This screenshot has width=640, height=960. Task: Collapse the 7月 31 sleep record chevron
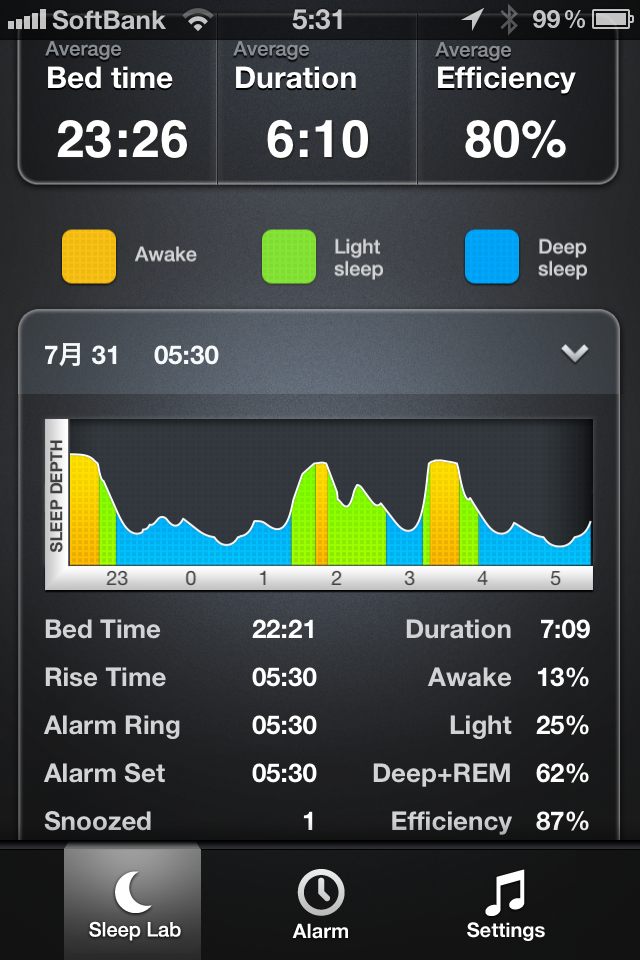click(575, 354)
